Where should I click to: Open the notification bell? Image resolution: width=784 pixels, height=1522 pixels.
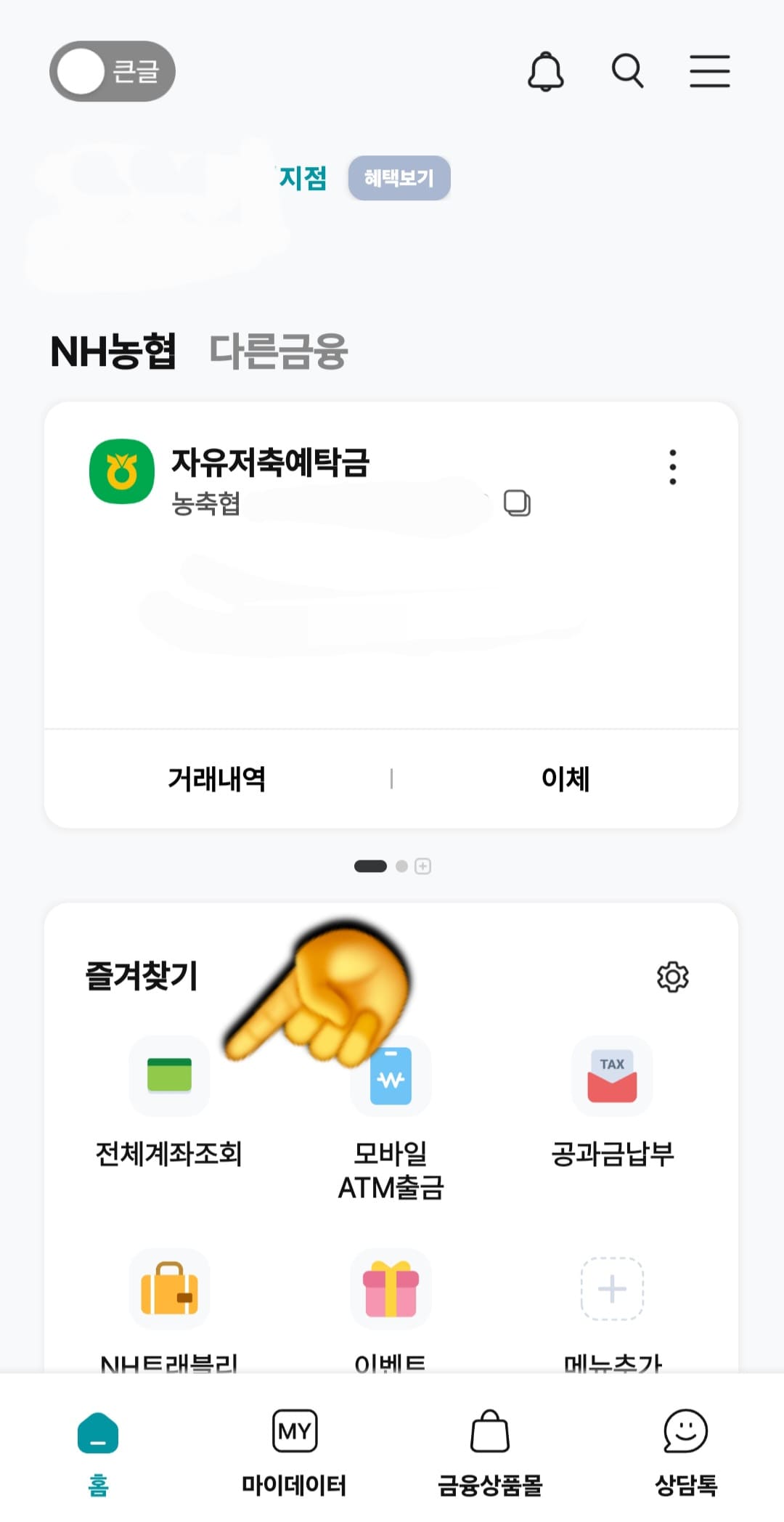547,71
